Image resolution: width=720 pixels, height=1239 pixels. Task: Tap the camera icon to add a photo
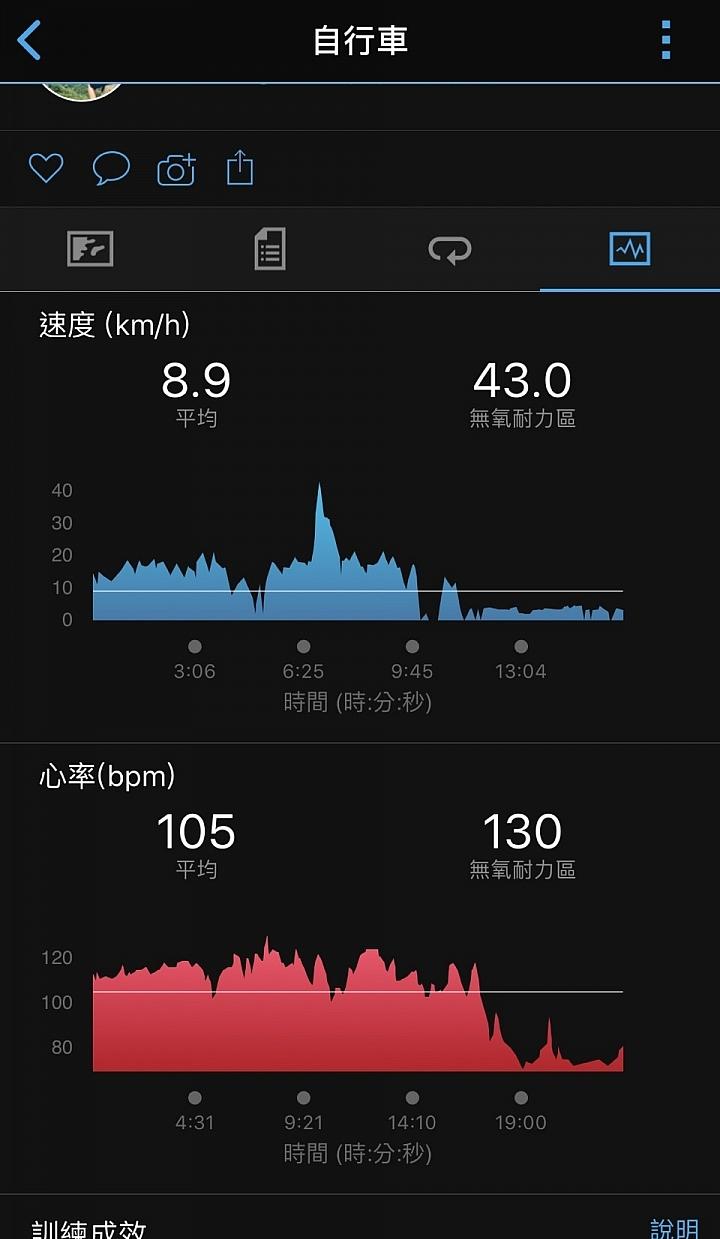[176, 168]
